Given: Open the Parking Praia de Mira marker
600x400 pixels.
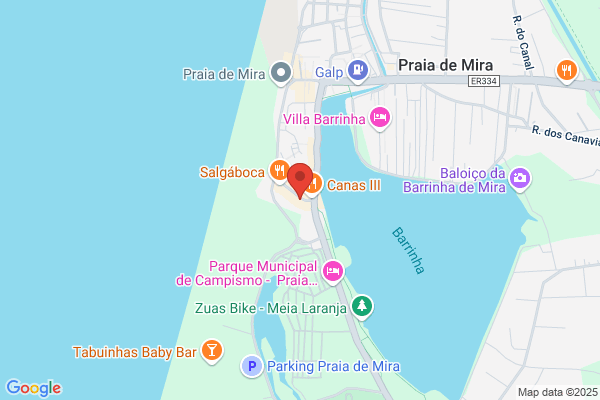Looking at the screenshot, I should [x=252, y=366].
